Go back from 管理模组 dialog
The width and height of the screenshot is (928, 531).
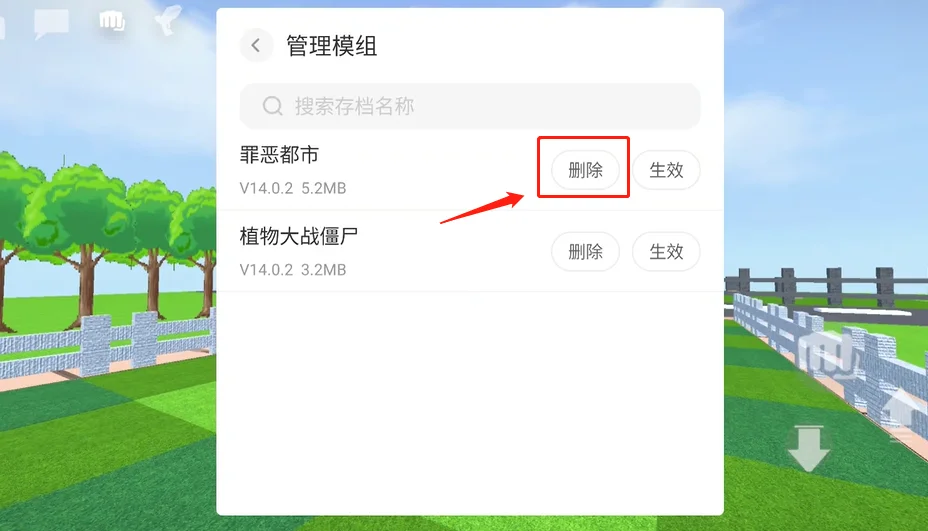click(x=256, y=45)
